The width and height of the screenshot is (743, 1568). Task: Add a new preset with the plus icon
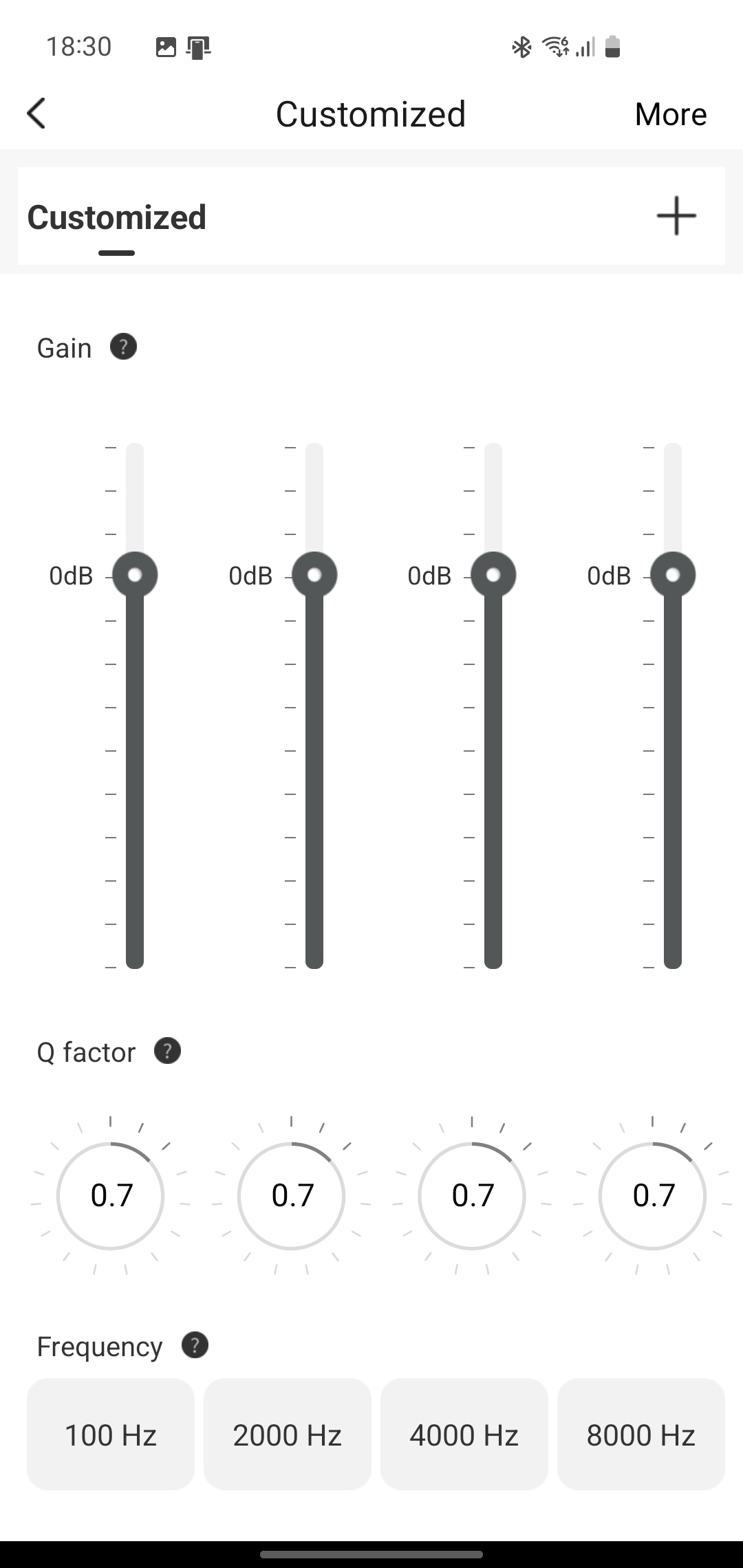pos(676,216)
